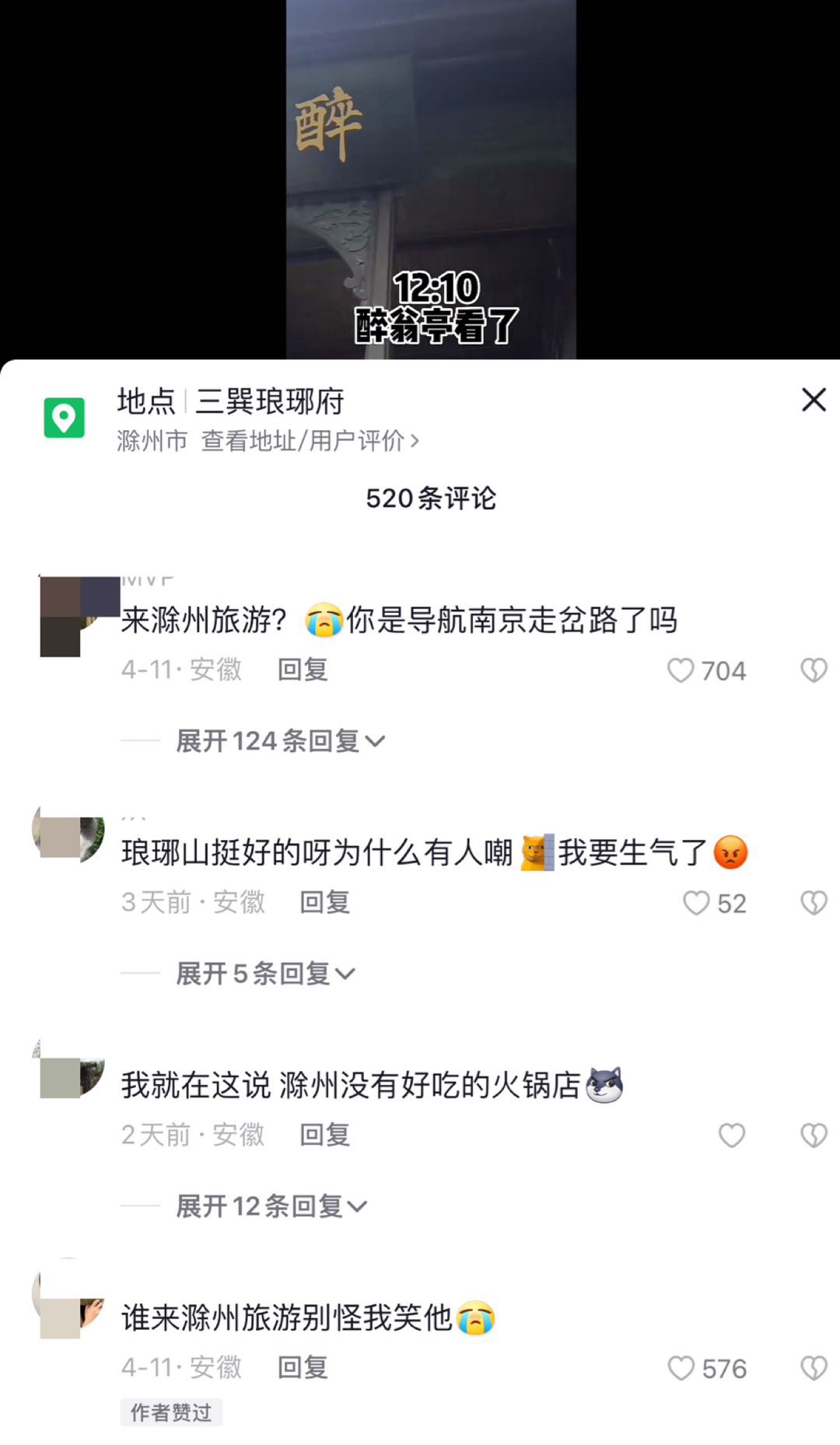Reply to the 别怪我笑他 comment
This screenshot has width=840, height=1445.
click(303, 1367)
